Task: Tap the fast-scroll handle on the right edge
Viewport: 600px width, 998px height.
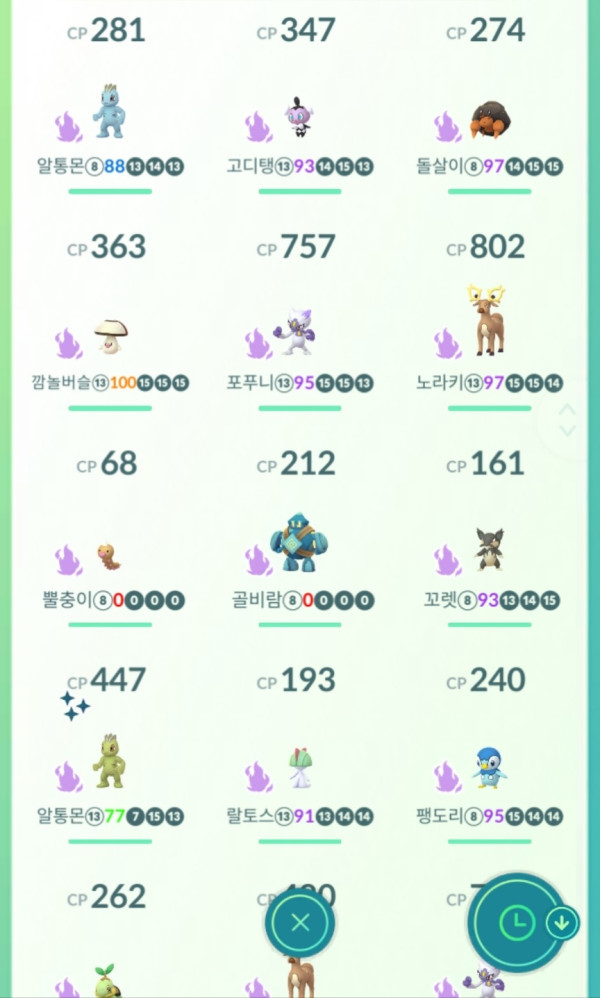Action: [x=567, y=420]
